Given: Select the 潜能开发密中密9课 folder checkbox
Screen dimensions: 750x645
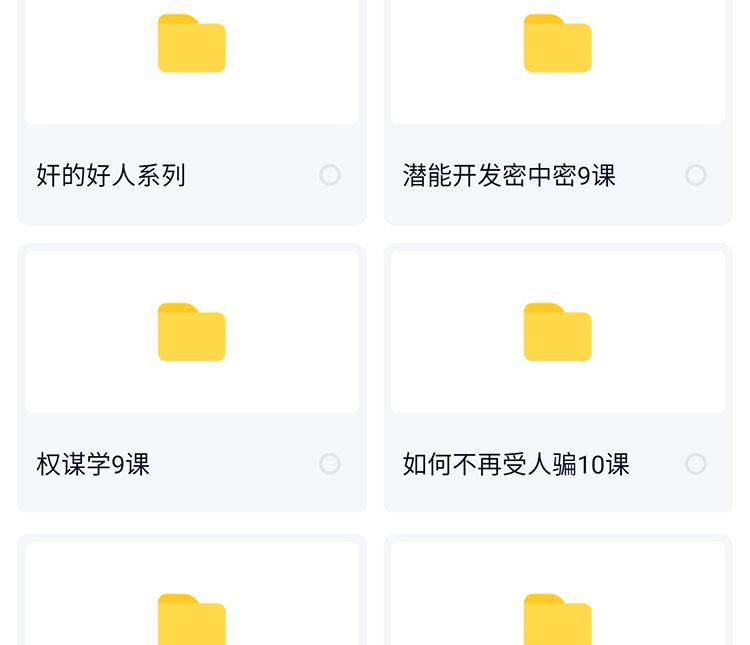Looking at the screenshot, I should (x=696, y=176).
